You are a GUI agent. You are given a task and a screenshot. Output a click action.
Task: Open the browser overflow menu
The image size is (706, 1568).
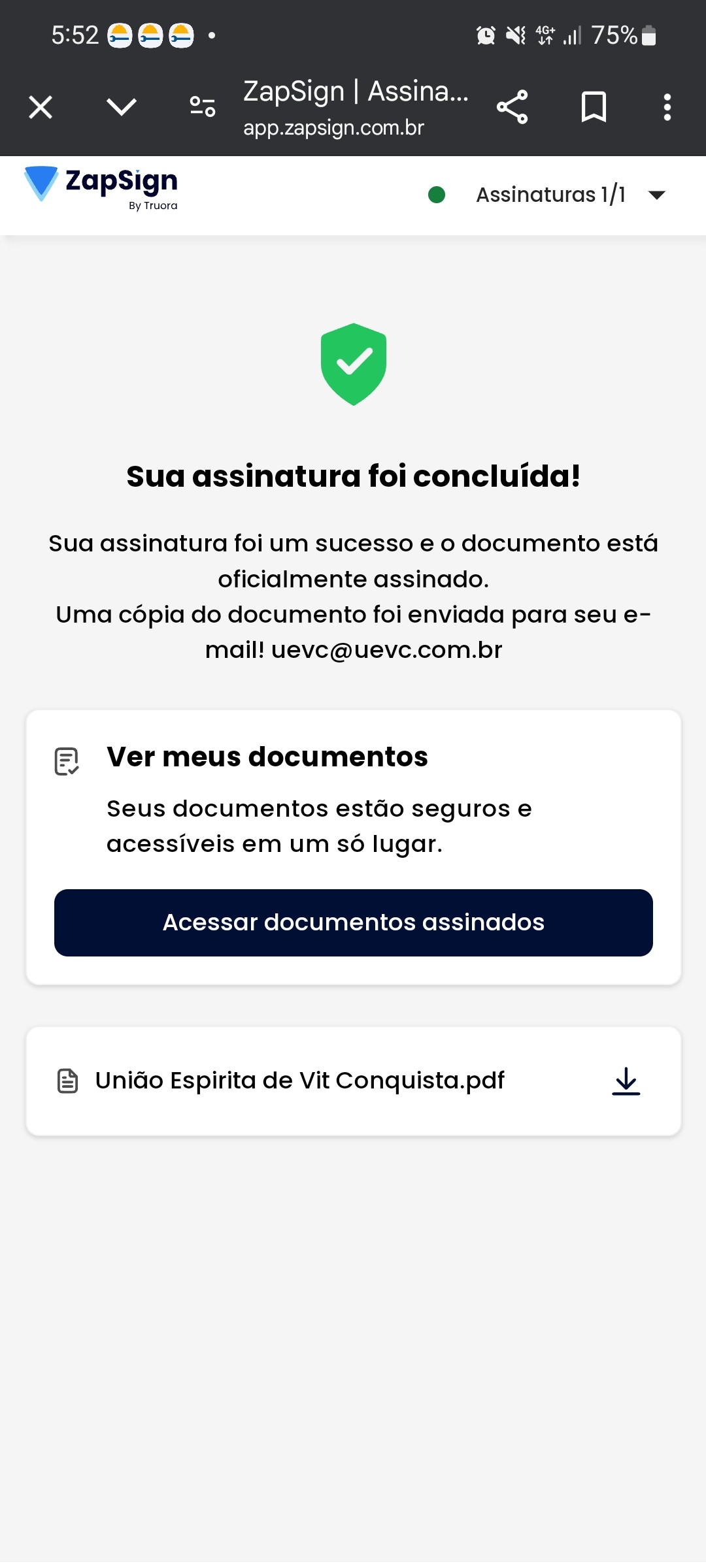pyautogui.click(x=667, y=107)
